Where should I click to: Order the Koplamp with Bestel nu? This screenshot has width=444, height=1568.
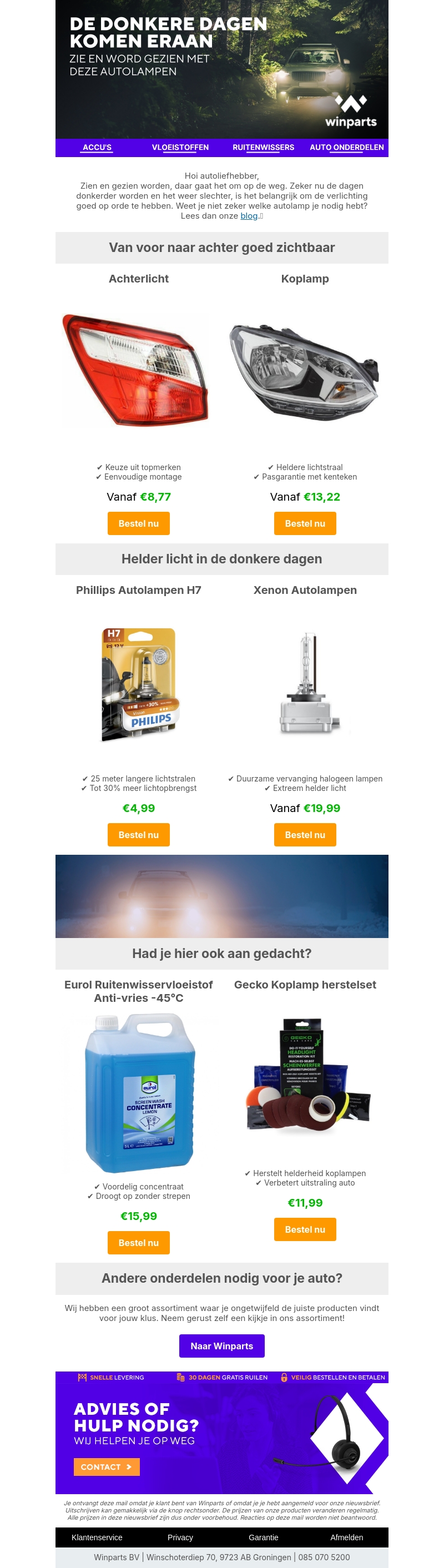coord(305,523)
